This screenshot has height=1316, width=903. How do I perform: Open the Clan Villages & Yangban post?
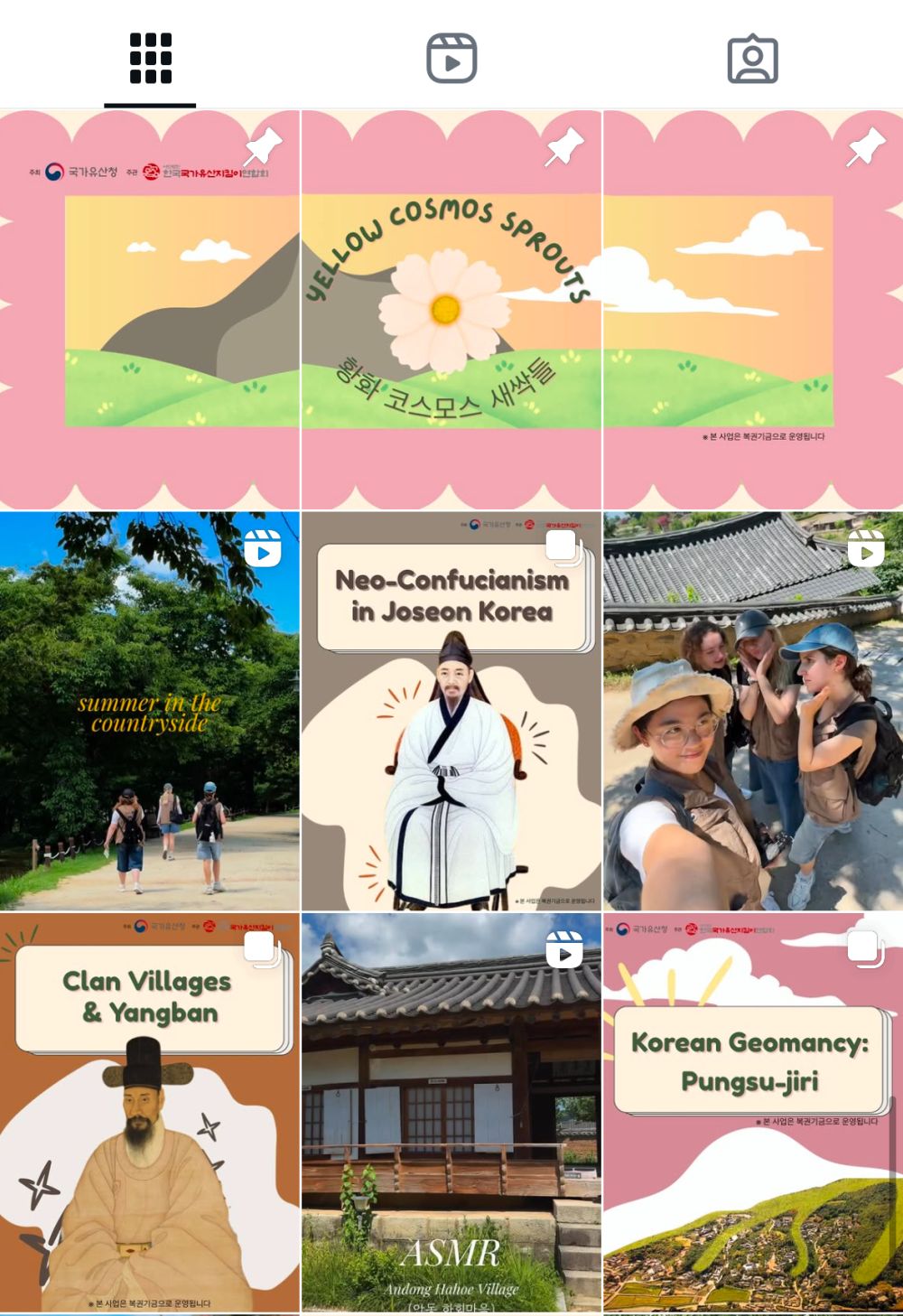(x=150, y=1112)
